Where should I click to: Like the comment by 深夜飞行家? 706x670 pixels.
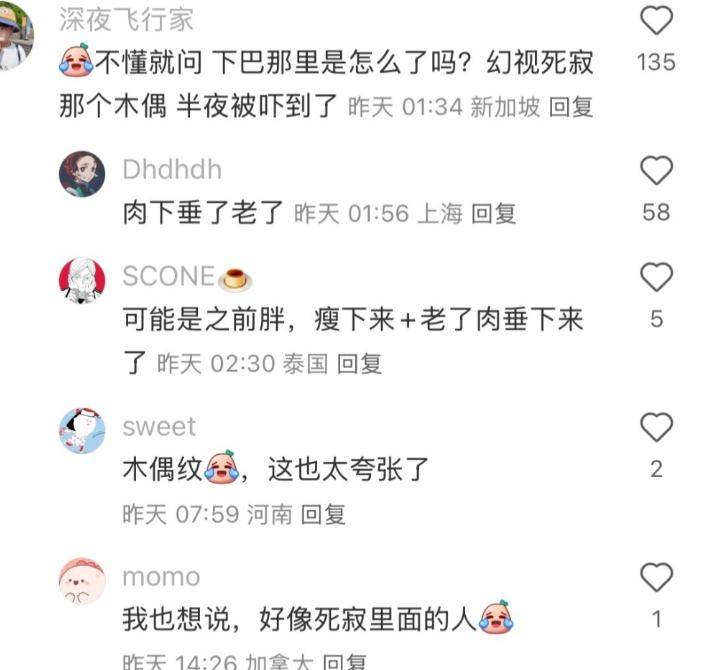pos(656,21)
